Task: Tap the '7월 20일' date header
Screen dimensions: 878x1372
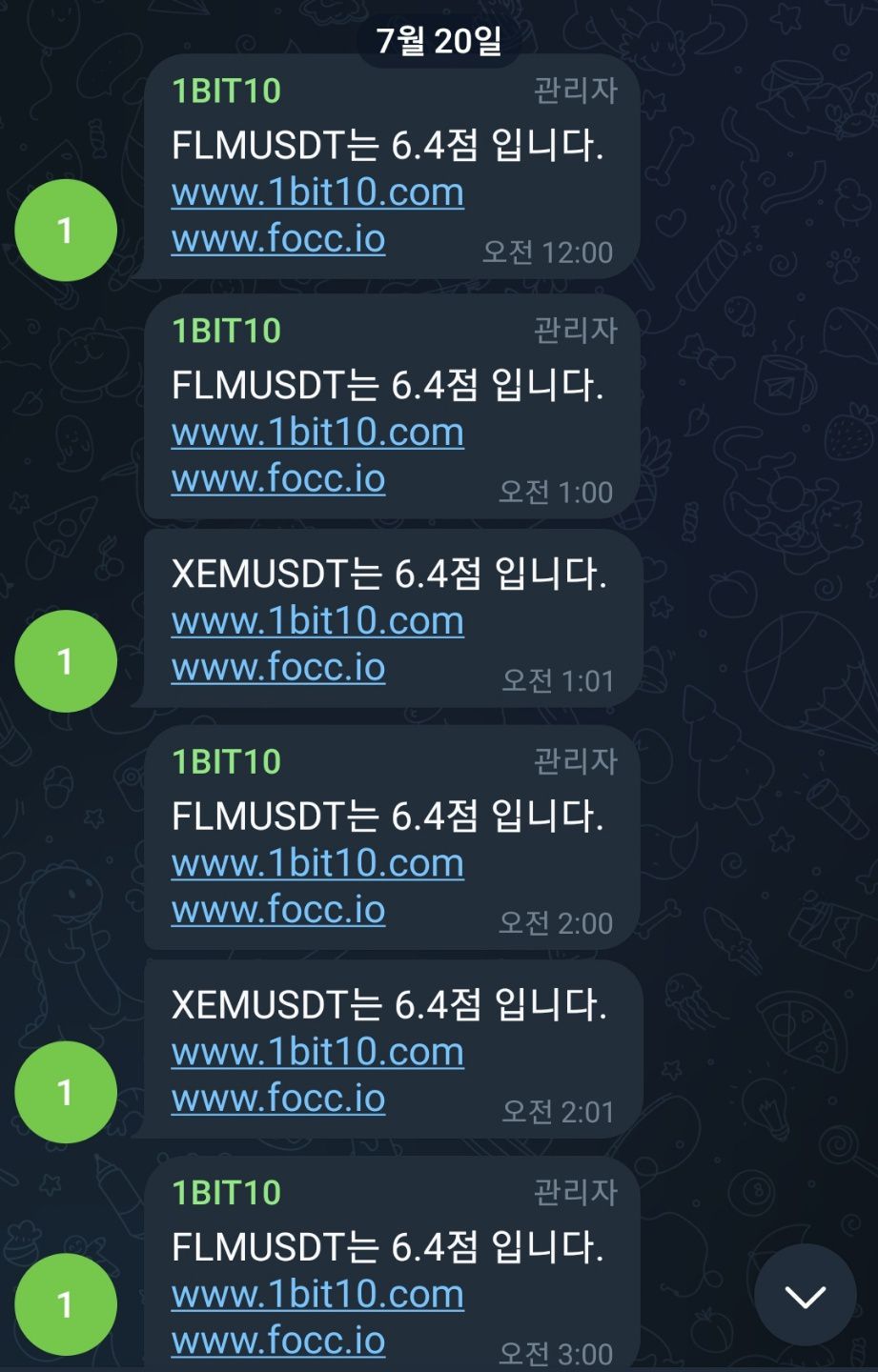Action: (x=439, y=42)
